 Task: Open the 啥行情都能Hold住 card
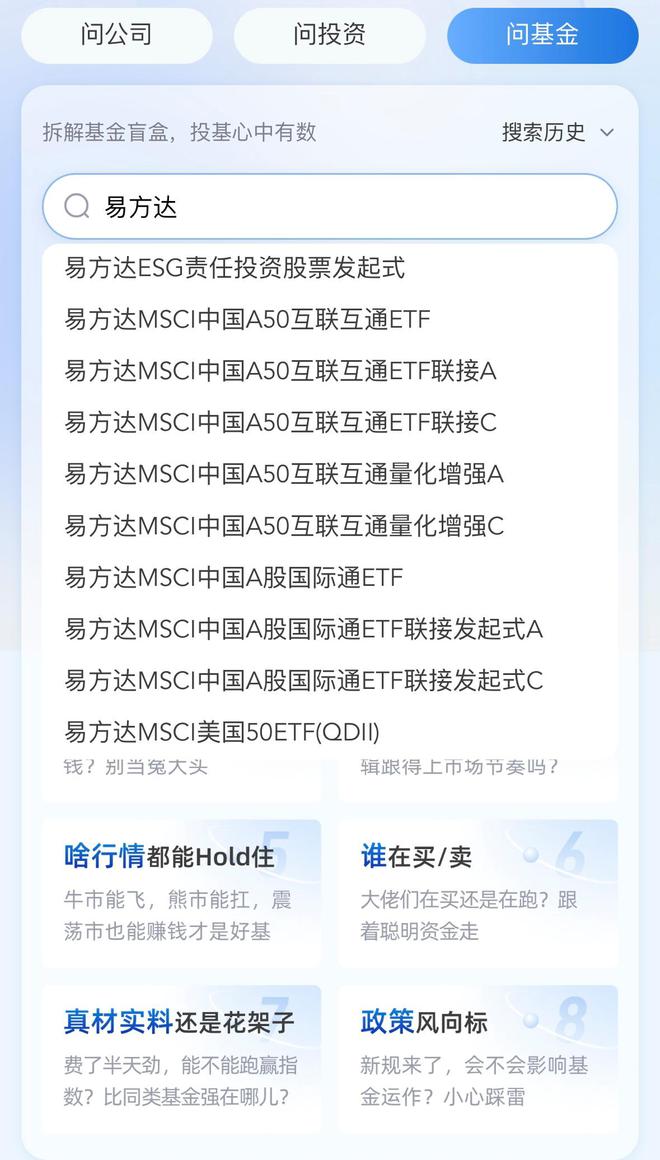(182, 893)
